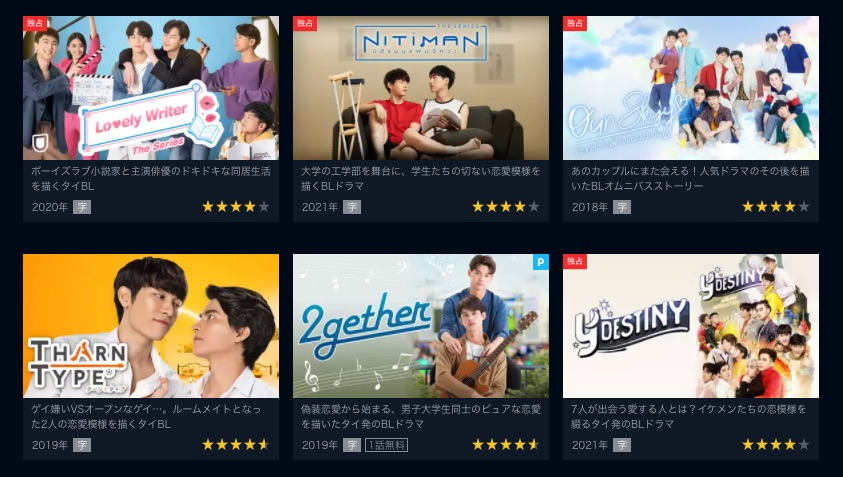Open the Lovely Writer series card

(151, 88)
